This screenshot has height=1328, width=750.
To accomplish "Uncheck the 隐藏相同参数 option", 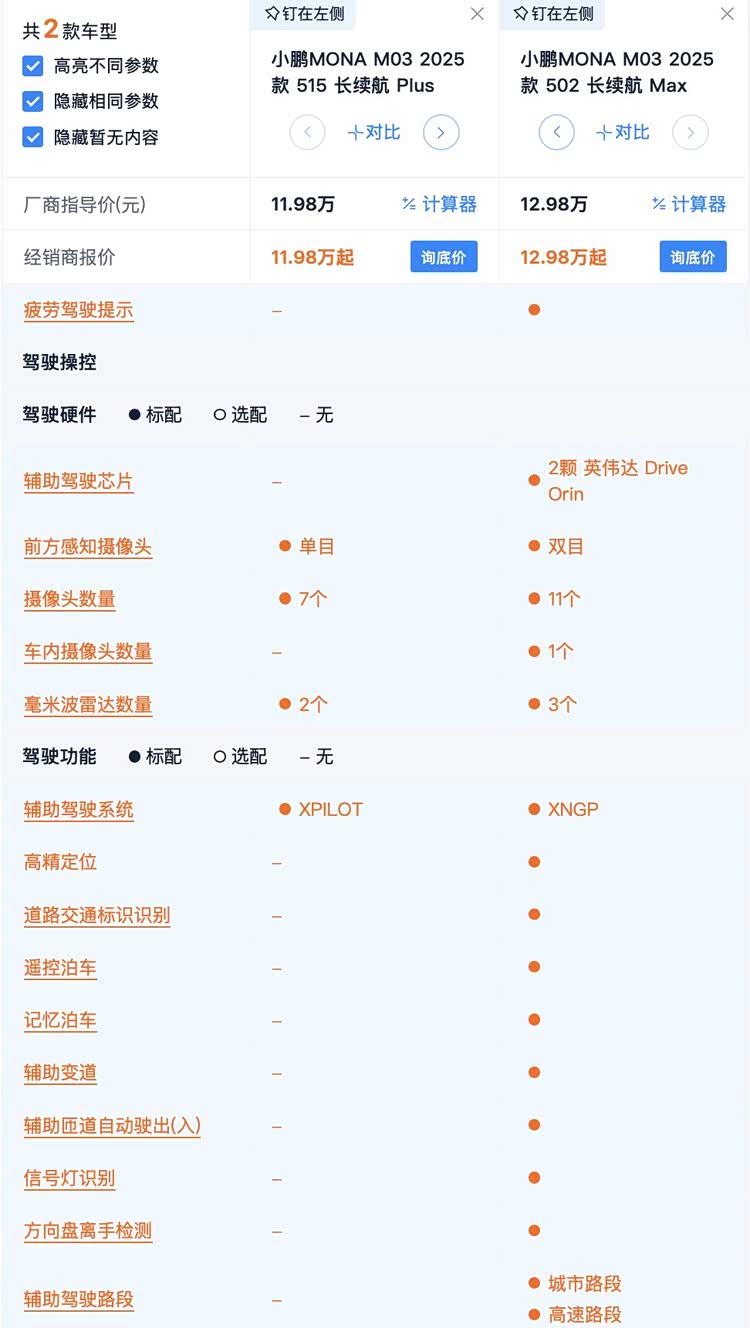I will coord(33,102).
